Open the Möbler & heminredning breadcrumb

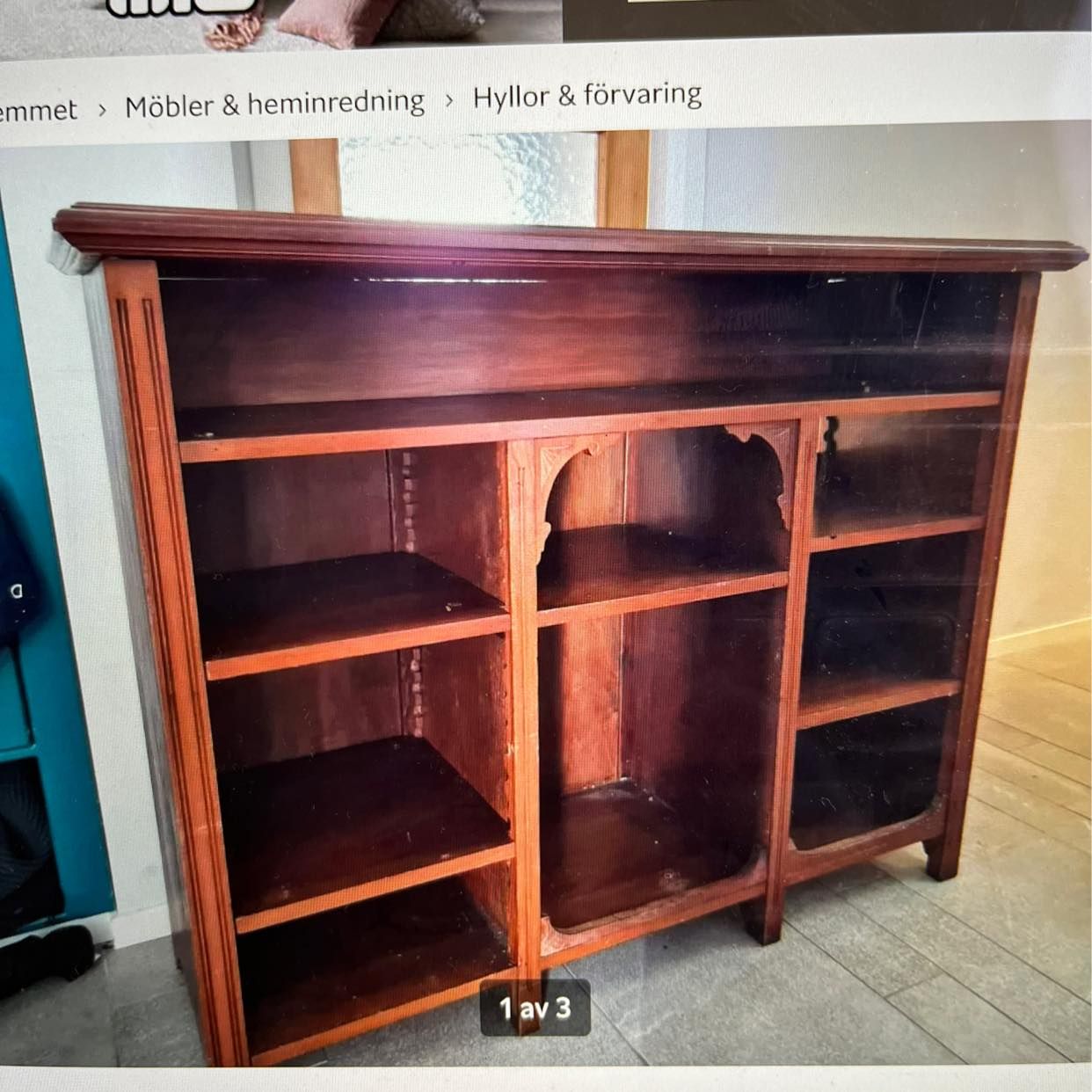(x=274, y=105)
